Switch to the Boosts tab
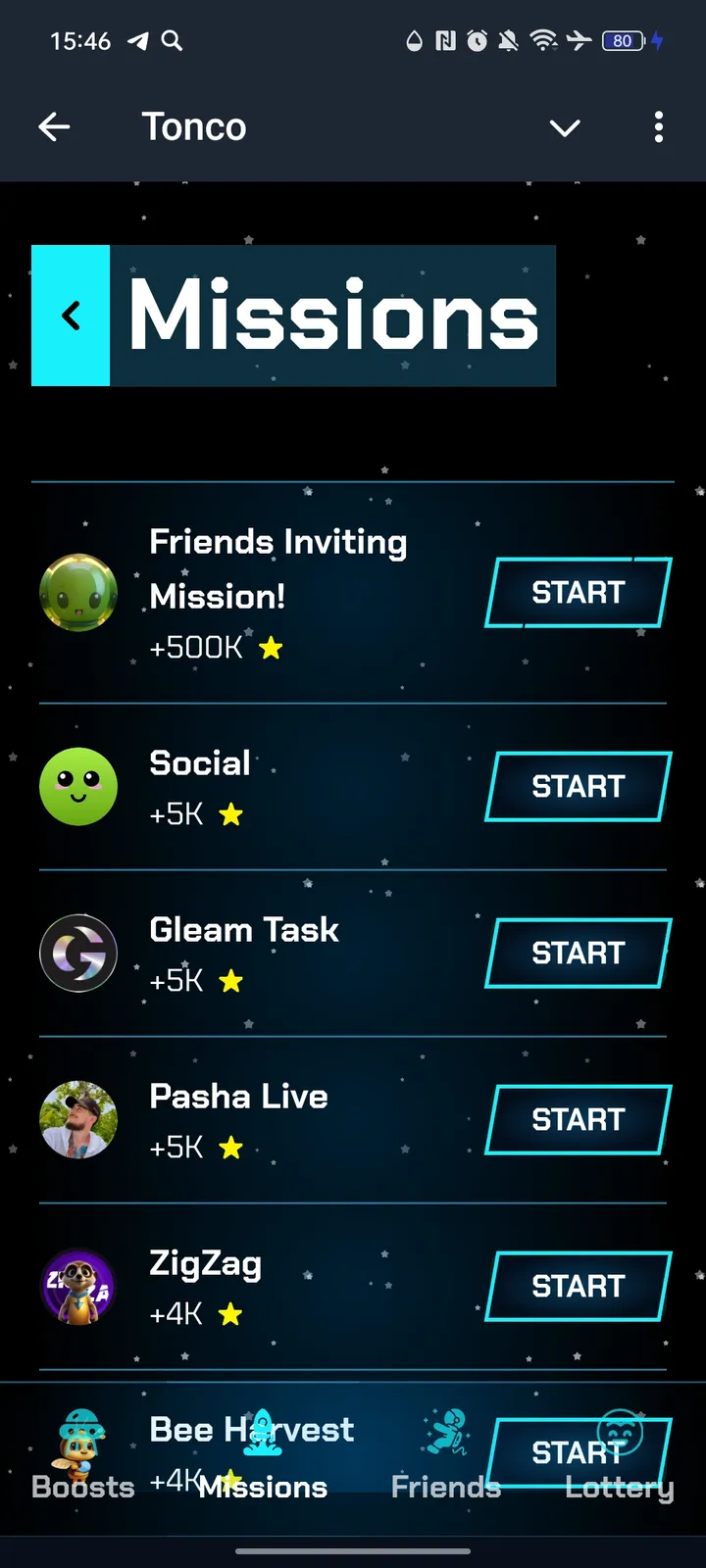706x1568 pixels. [x=82, y=1460]
